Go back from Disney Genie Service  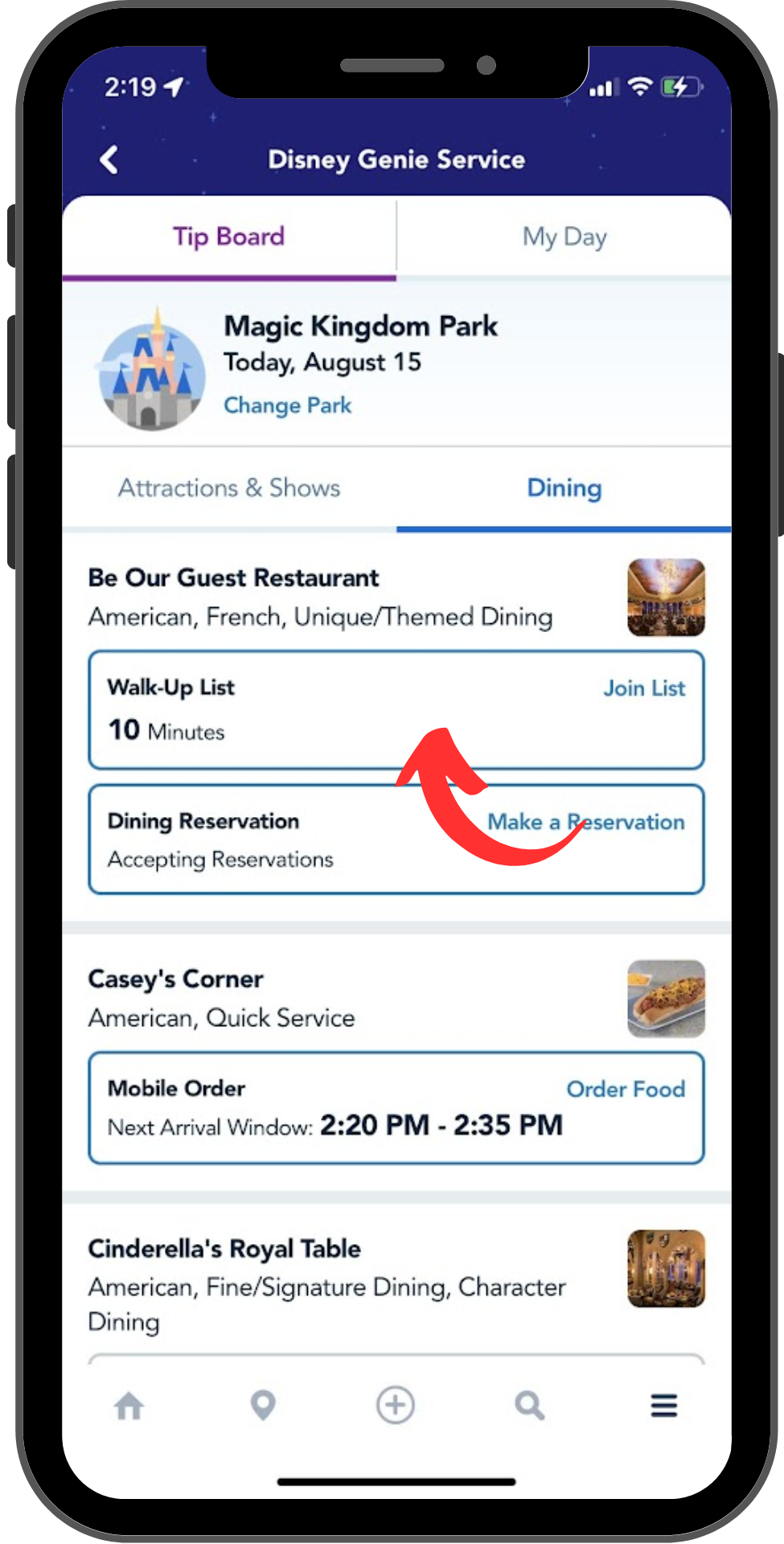[109, 159]
